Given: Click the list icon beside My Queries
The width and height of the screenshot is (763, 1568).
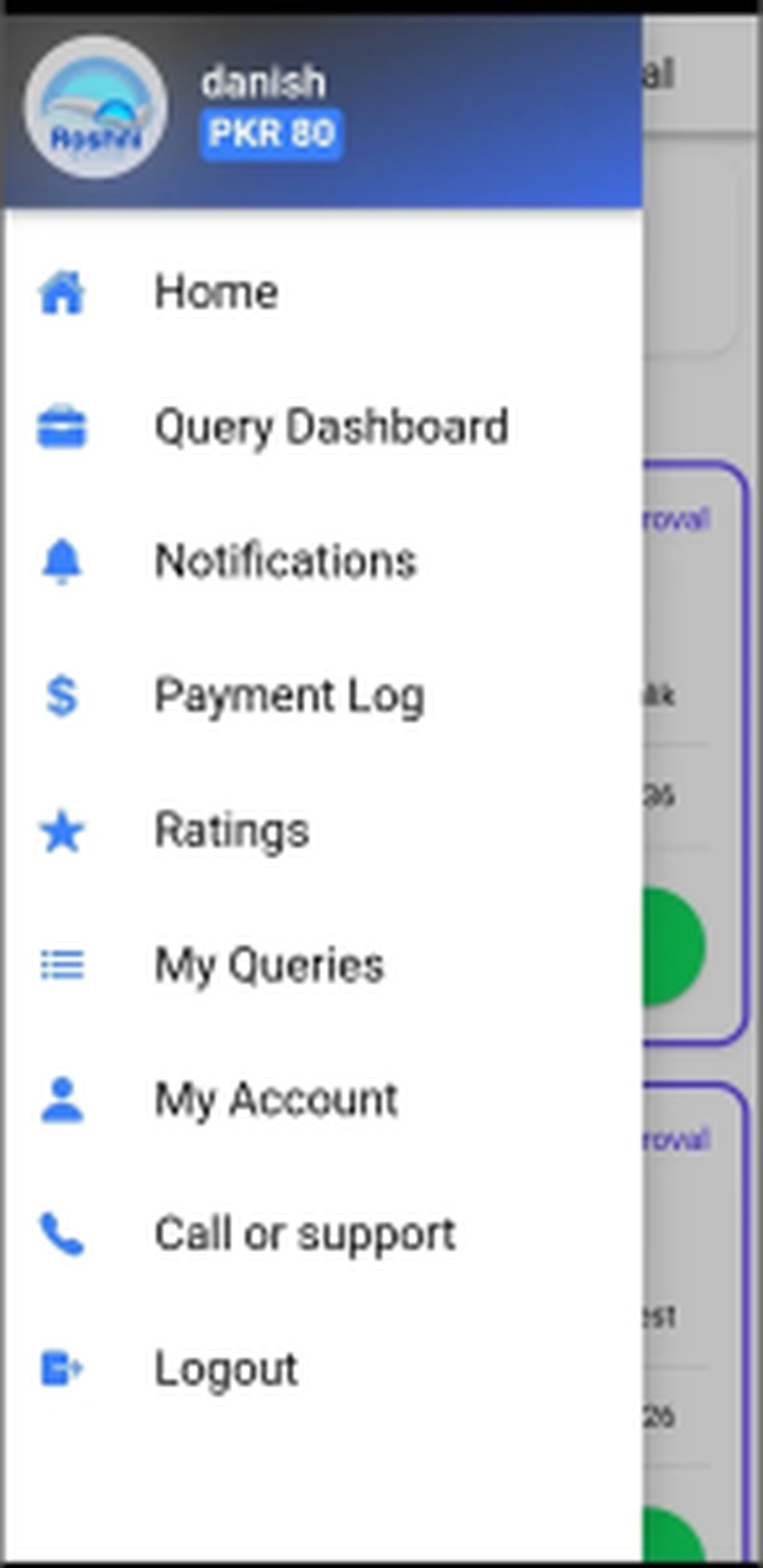Looking at the screenshot, I should click(63, 966).
